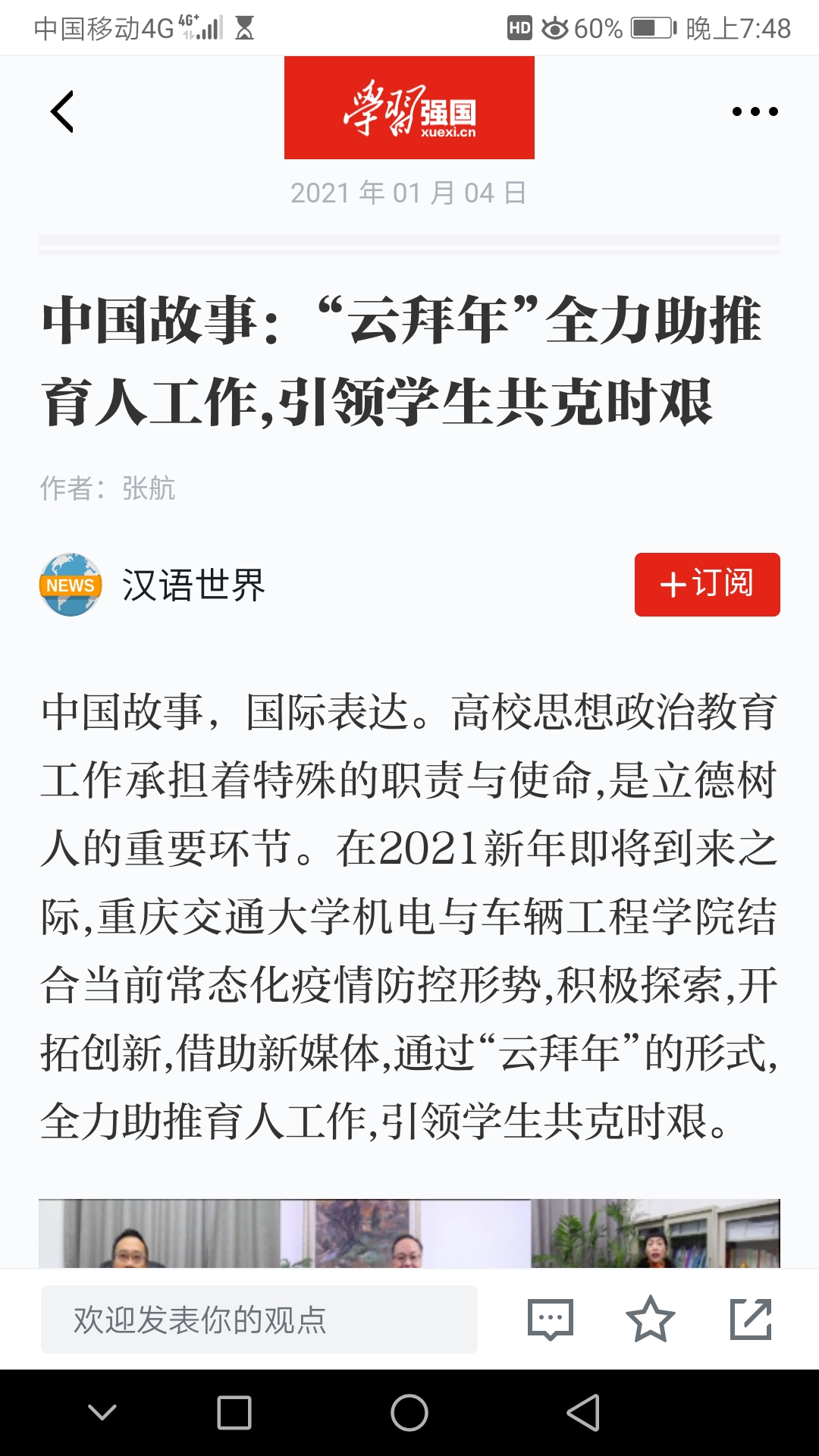Go back using the top-left arrow
The image size is (819, 1456).
(x=62, y=112)
